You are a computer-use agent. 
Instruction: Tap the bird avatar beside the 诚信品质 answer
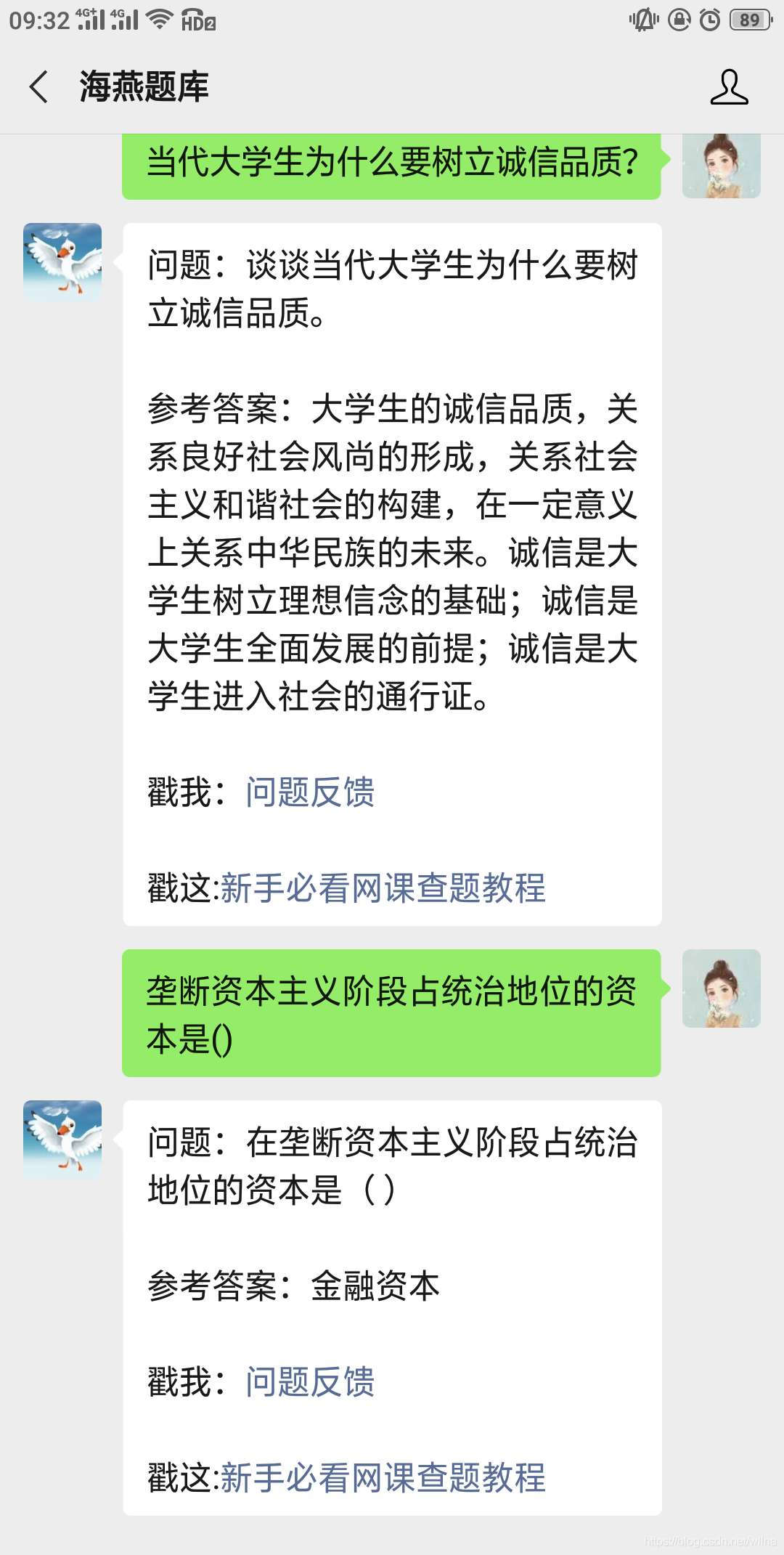pyautogui.click(x=62, y=262)
